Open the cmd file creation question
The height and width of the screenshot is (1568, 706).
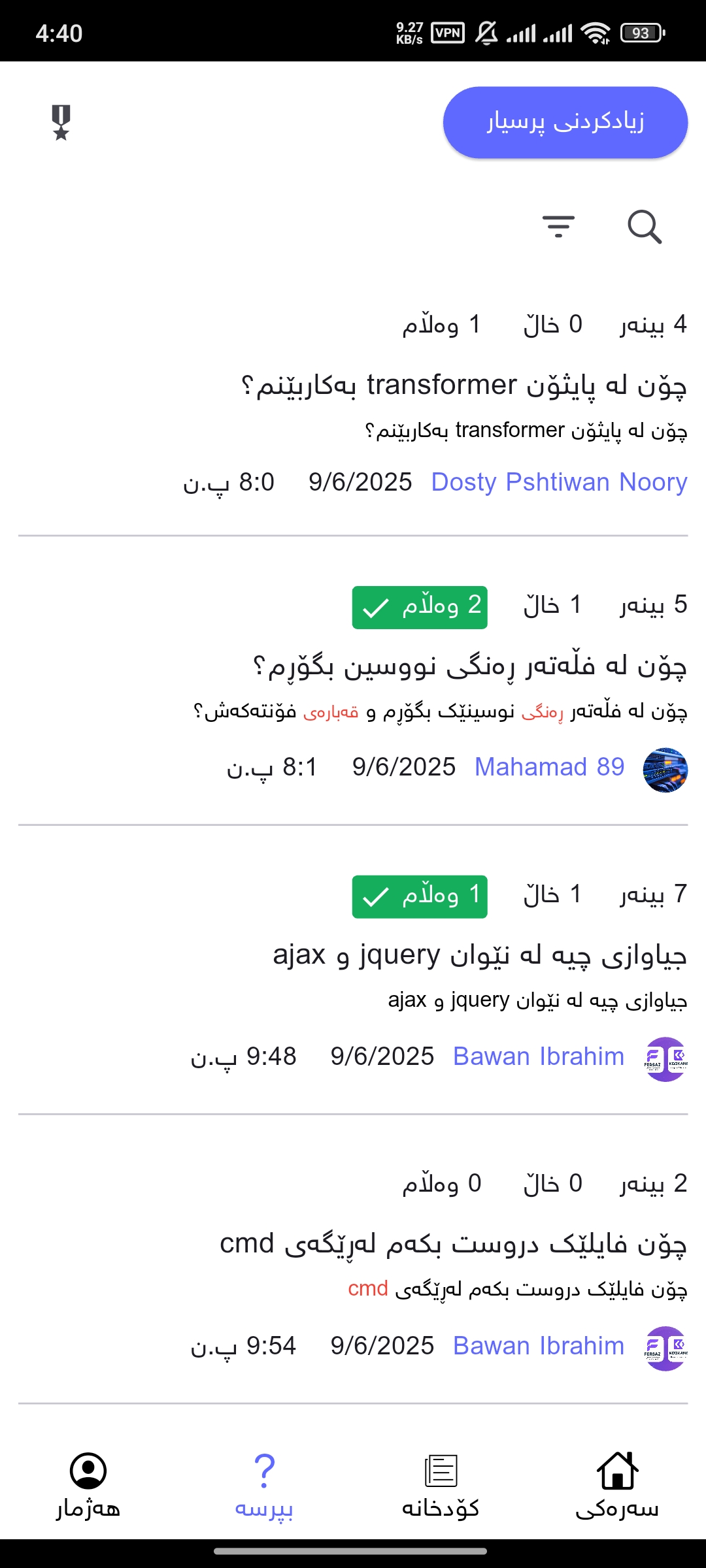click(x=453, y=1244)
